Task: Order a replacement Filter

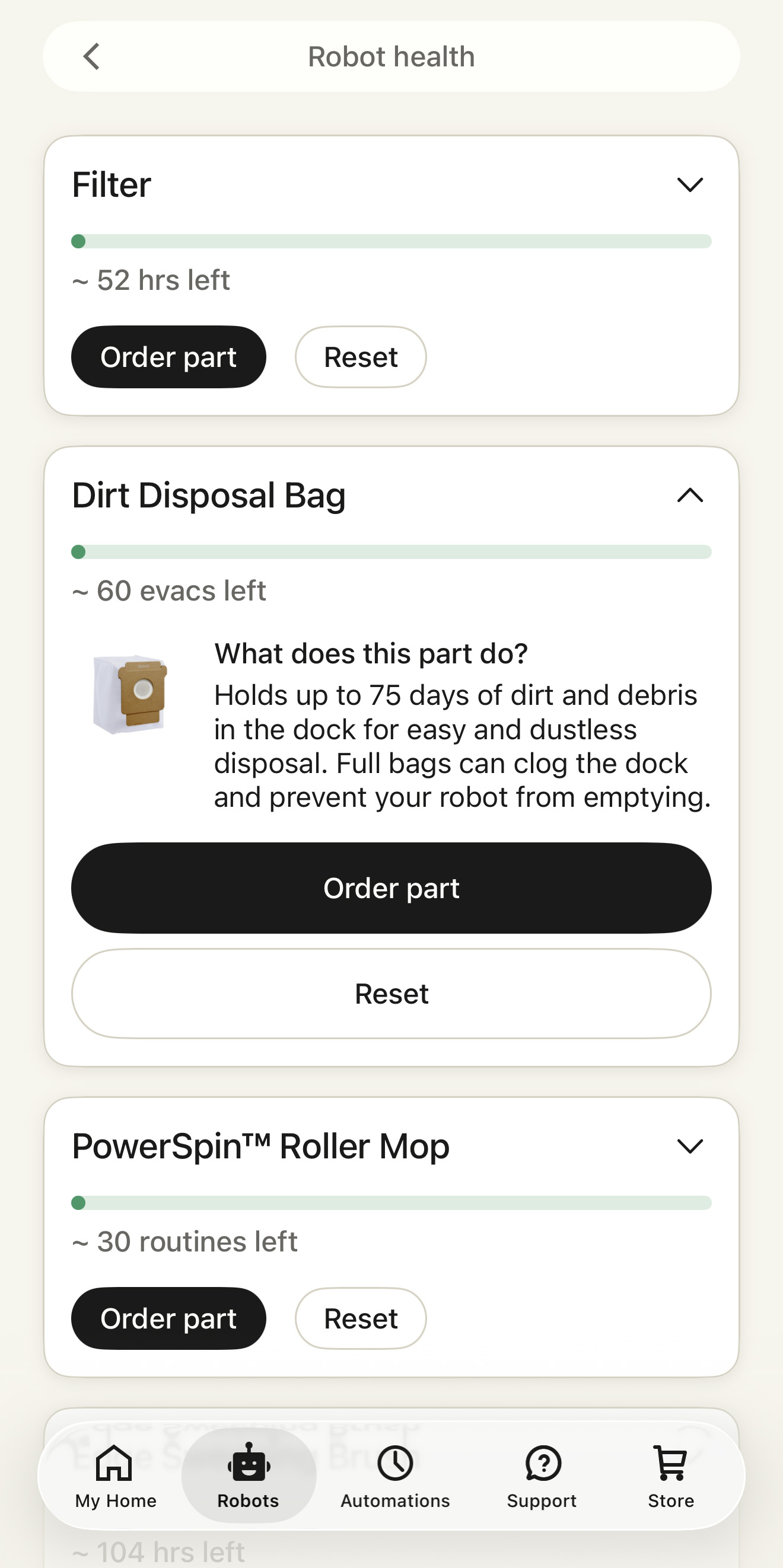Action: [x=168, y=357]
